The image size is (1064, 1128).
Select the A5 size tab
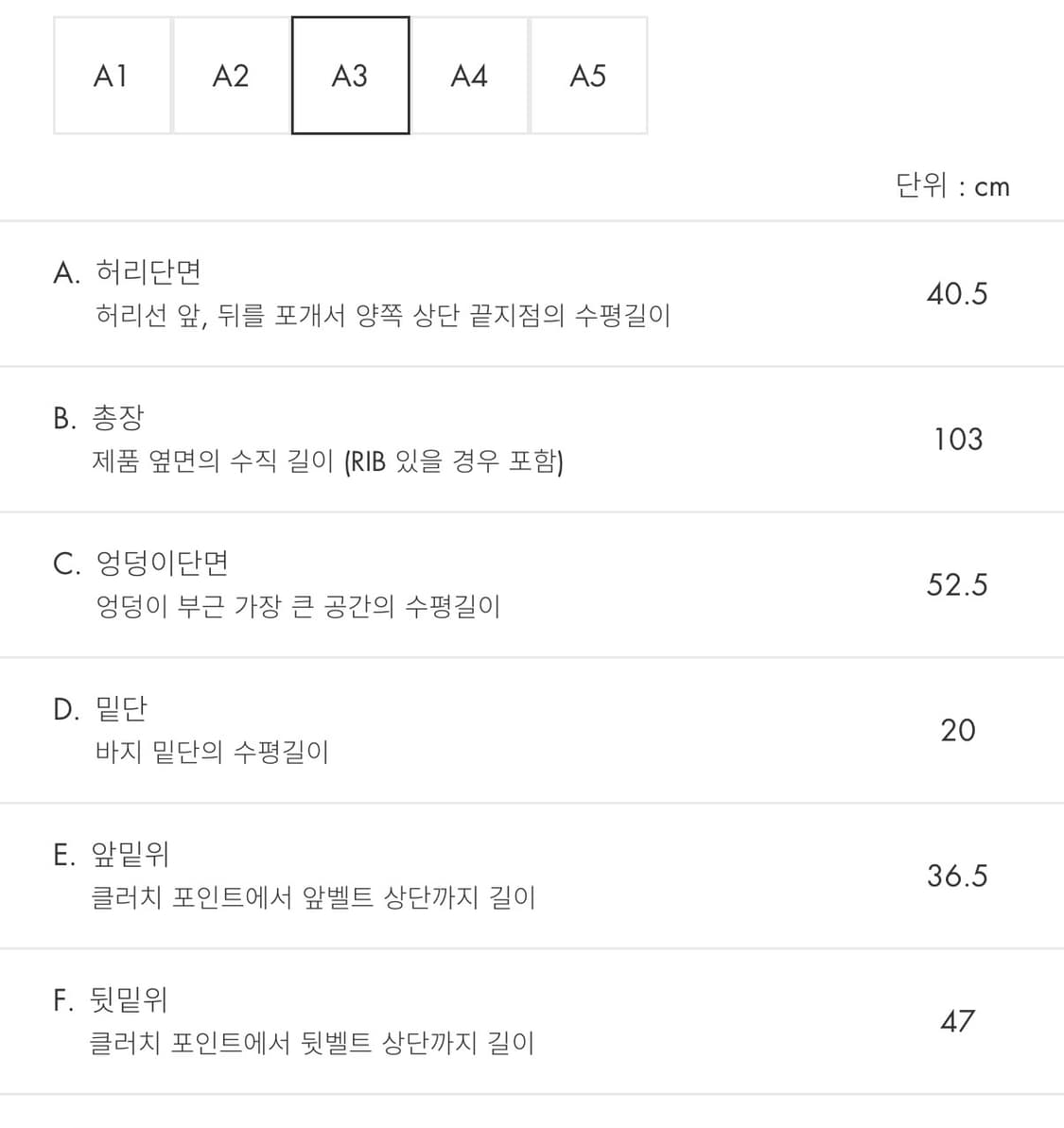[x=588, y=76]
